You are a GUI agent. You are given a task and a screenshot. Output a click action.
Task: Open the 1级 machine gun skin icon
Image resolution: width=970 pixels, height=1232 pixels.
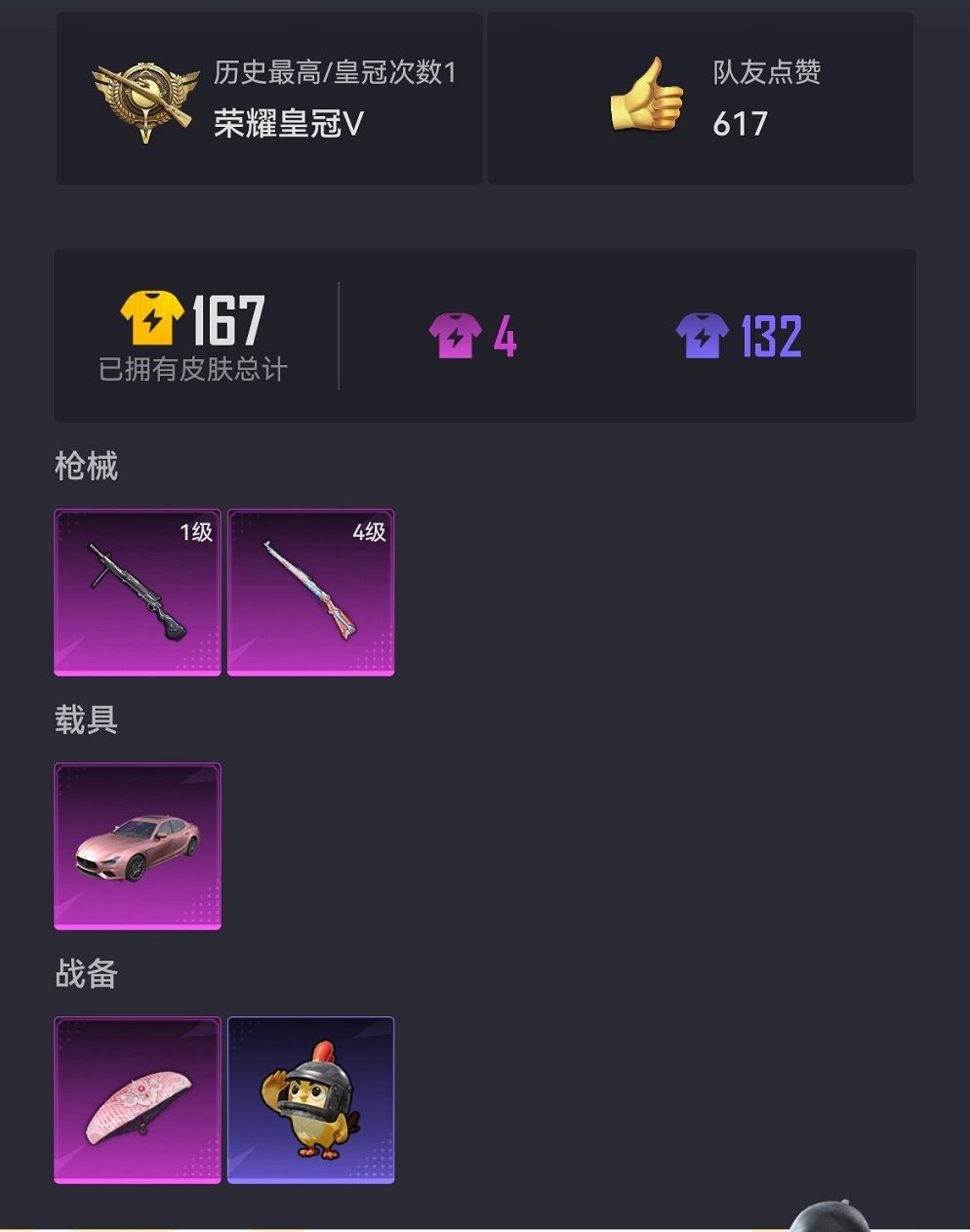pyautogui.click(x=137, y=591)
